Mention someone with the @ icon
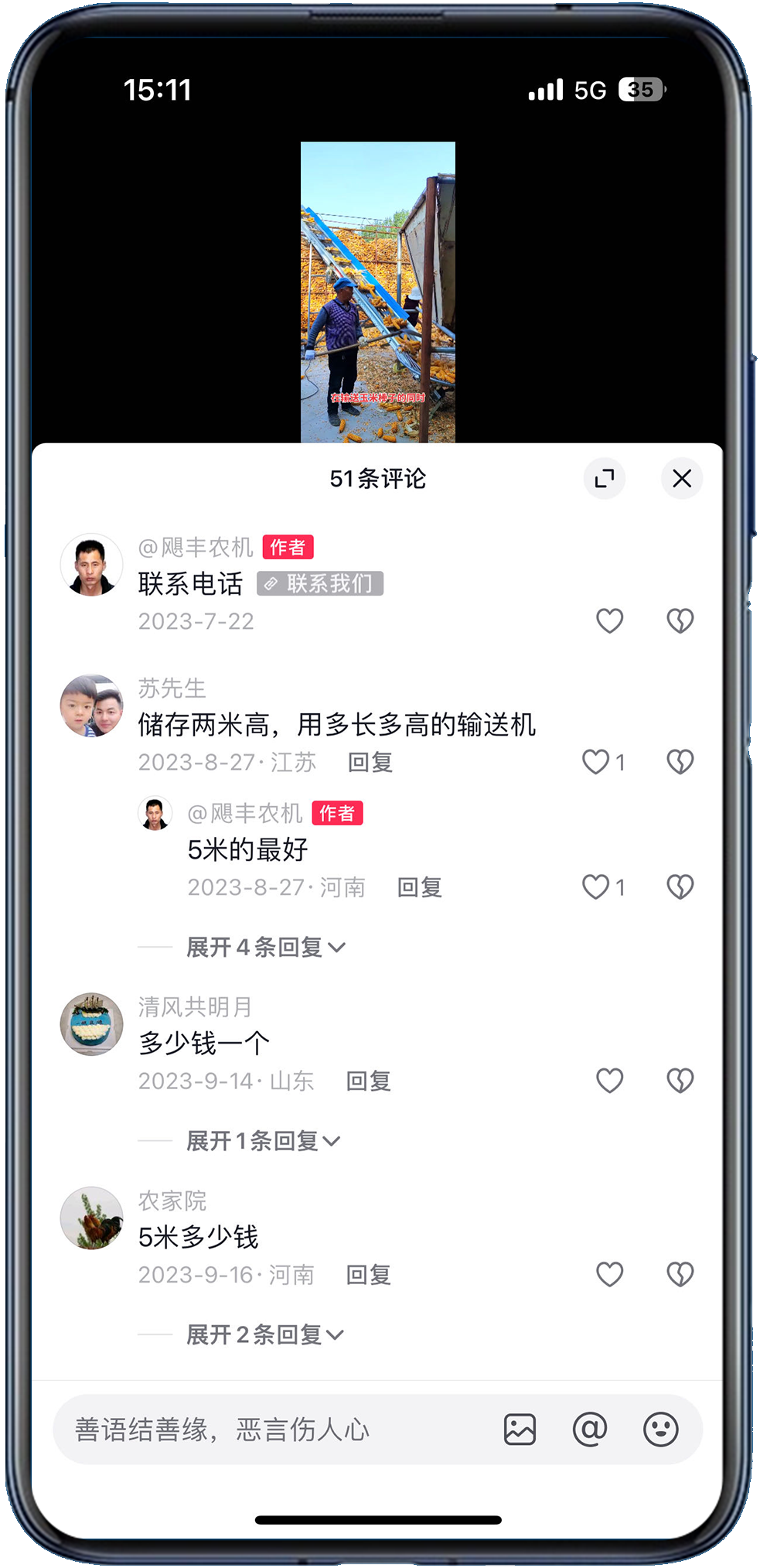Screen dimensions: 760x1568 590,1429
